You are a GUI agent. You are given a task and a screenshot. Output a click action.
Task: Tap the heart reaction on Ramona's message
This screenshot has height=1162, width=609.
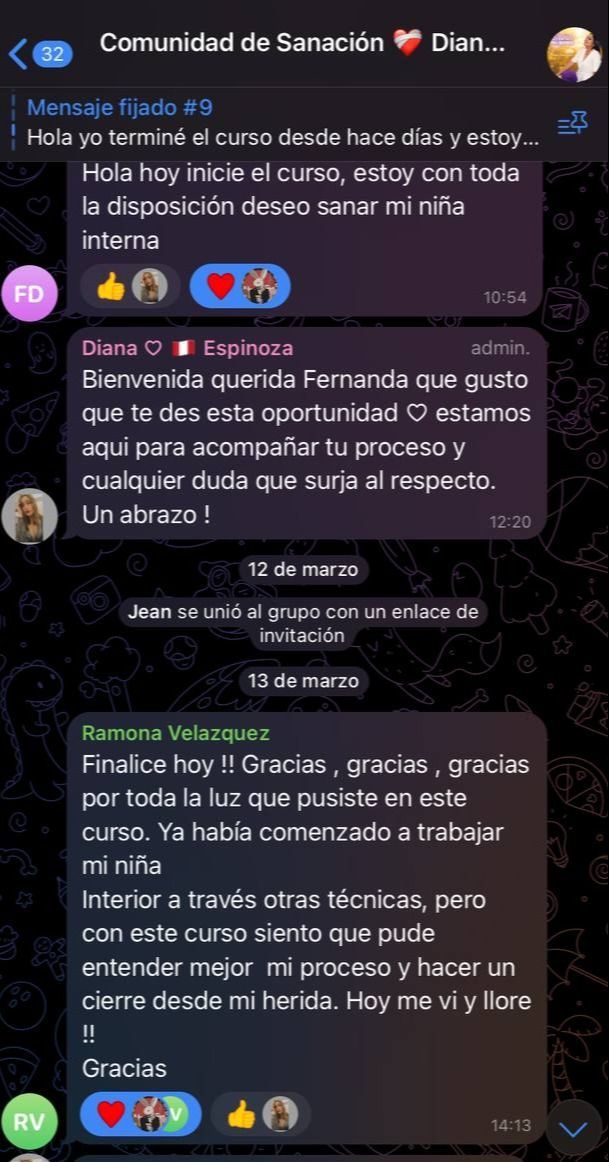click(x=139, y=1114)
